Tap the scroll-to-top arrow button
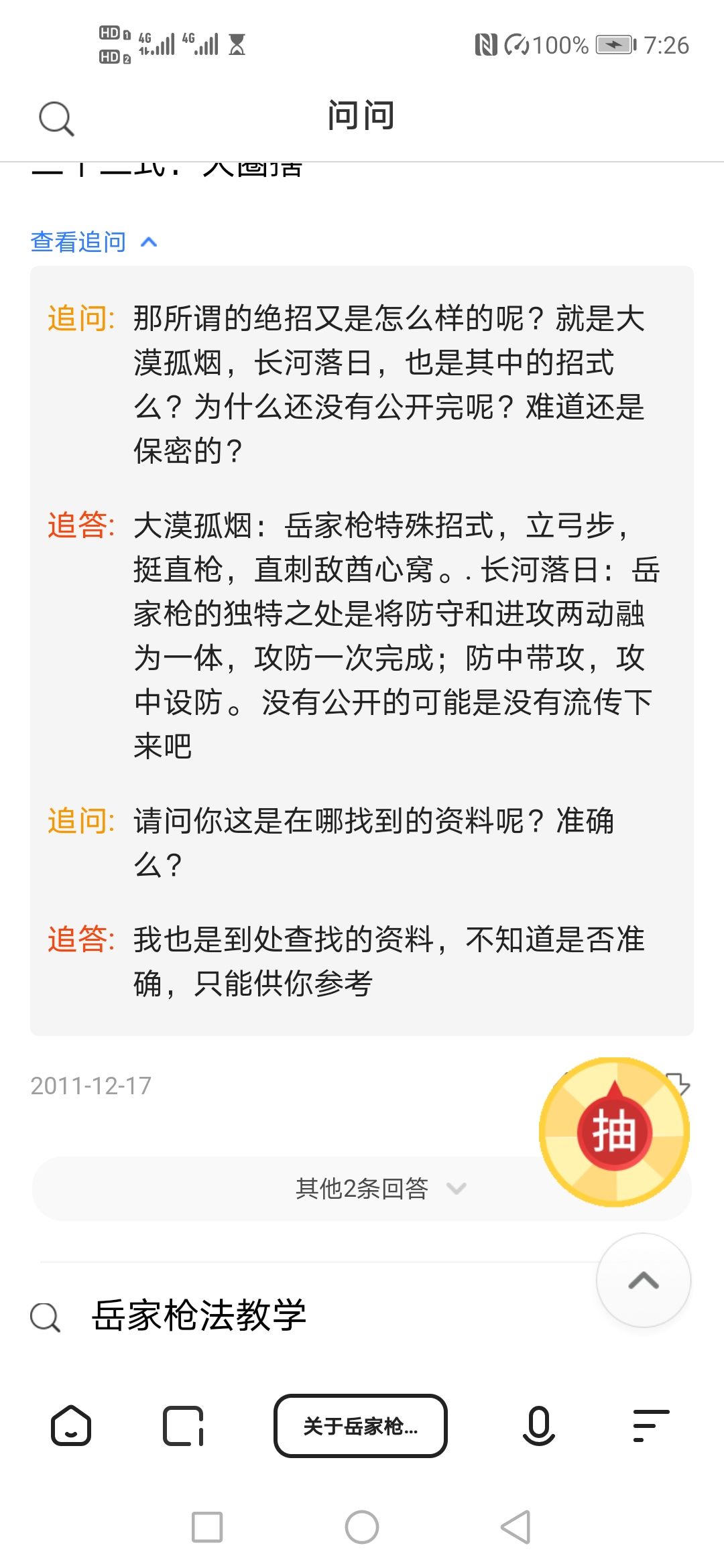Image resolution: width=724 pixels, height=1568 pixels. (x=644, y=1281)
